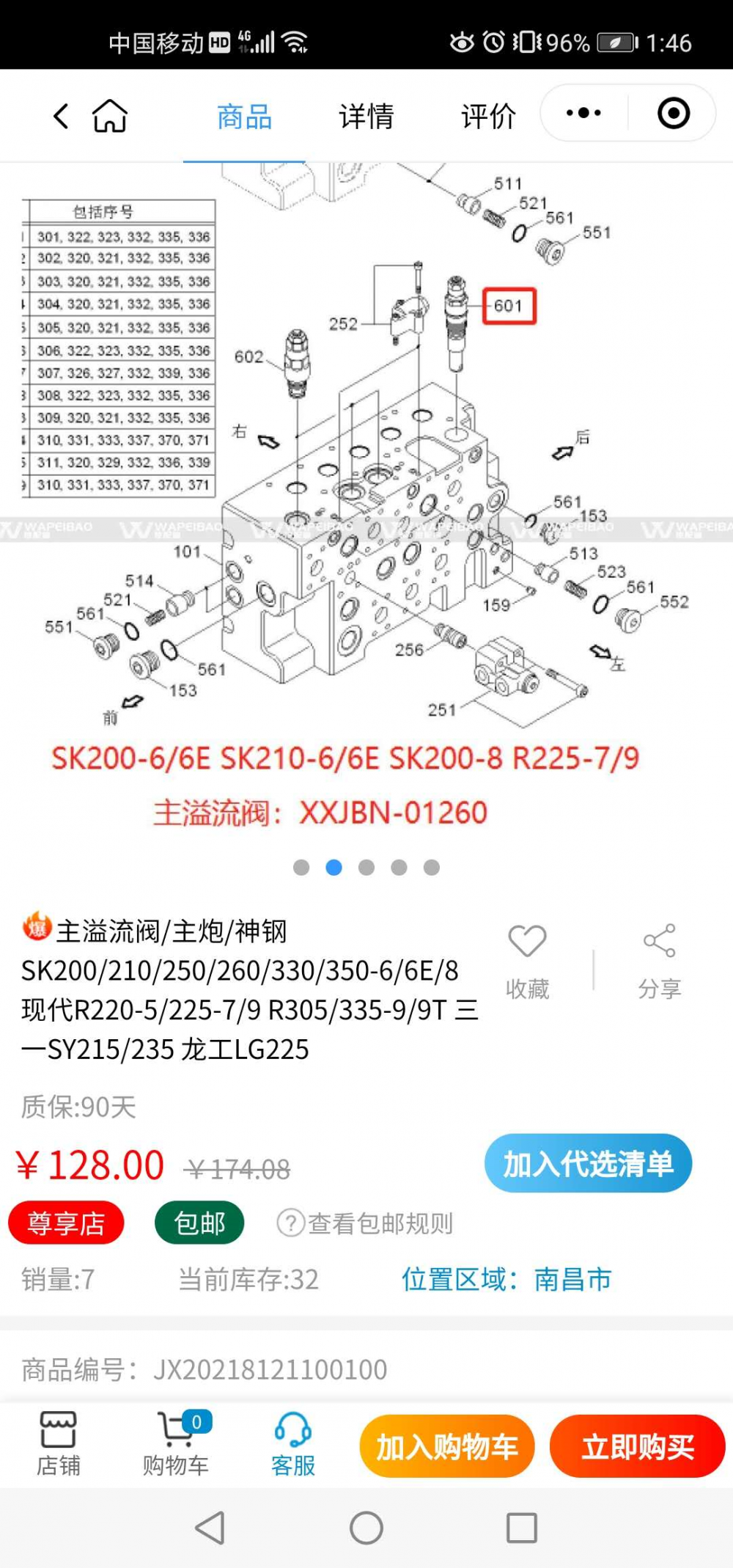Contact 客服 customer service
The height and width of the screenshot is (1568, 733).
click(293, 1444)
